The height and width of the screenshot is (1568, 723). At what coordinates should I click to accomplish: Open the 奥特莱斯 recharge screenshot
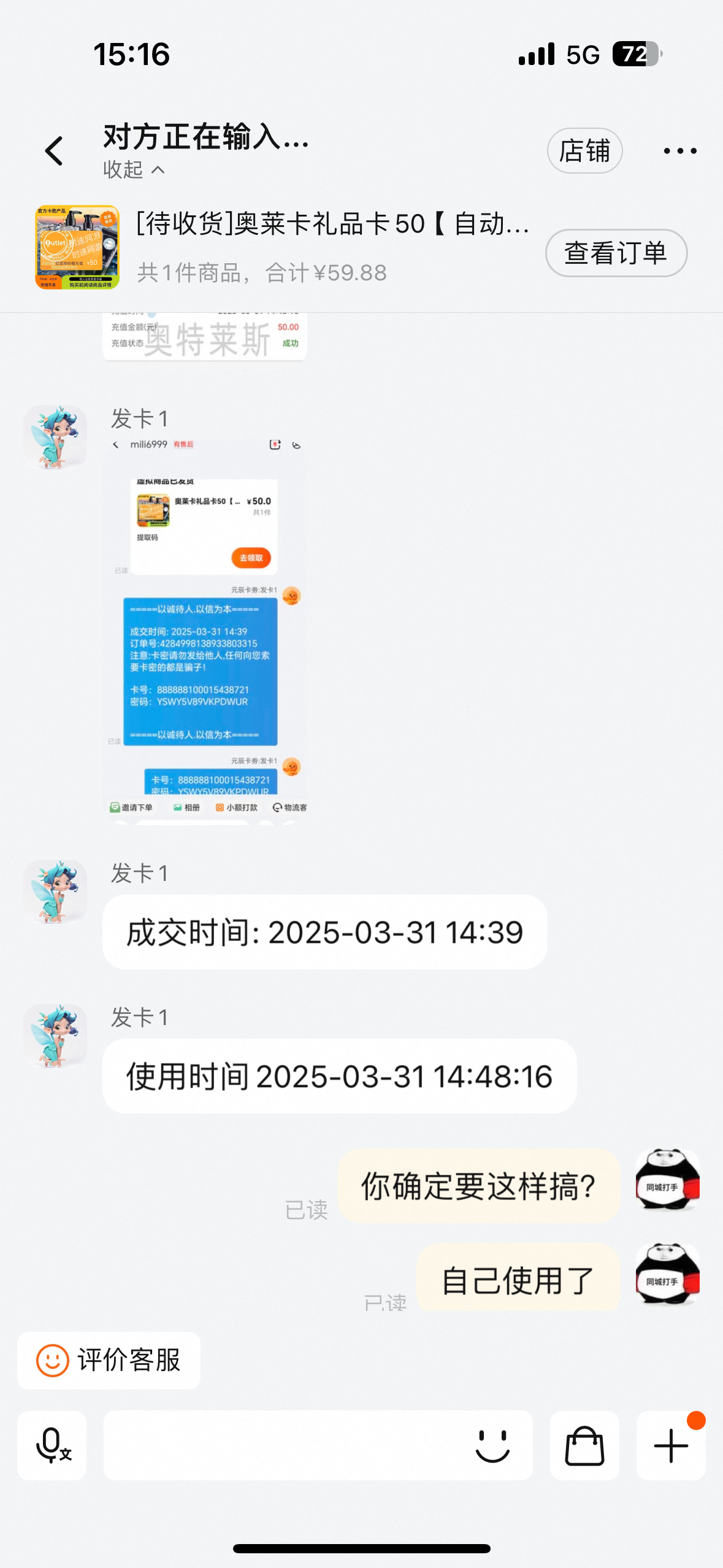click(x=205, y=337)
